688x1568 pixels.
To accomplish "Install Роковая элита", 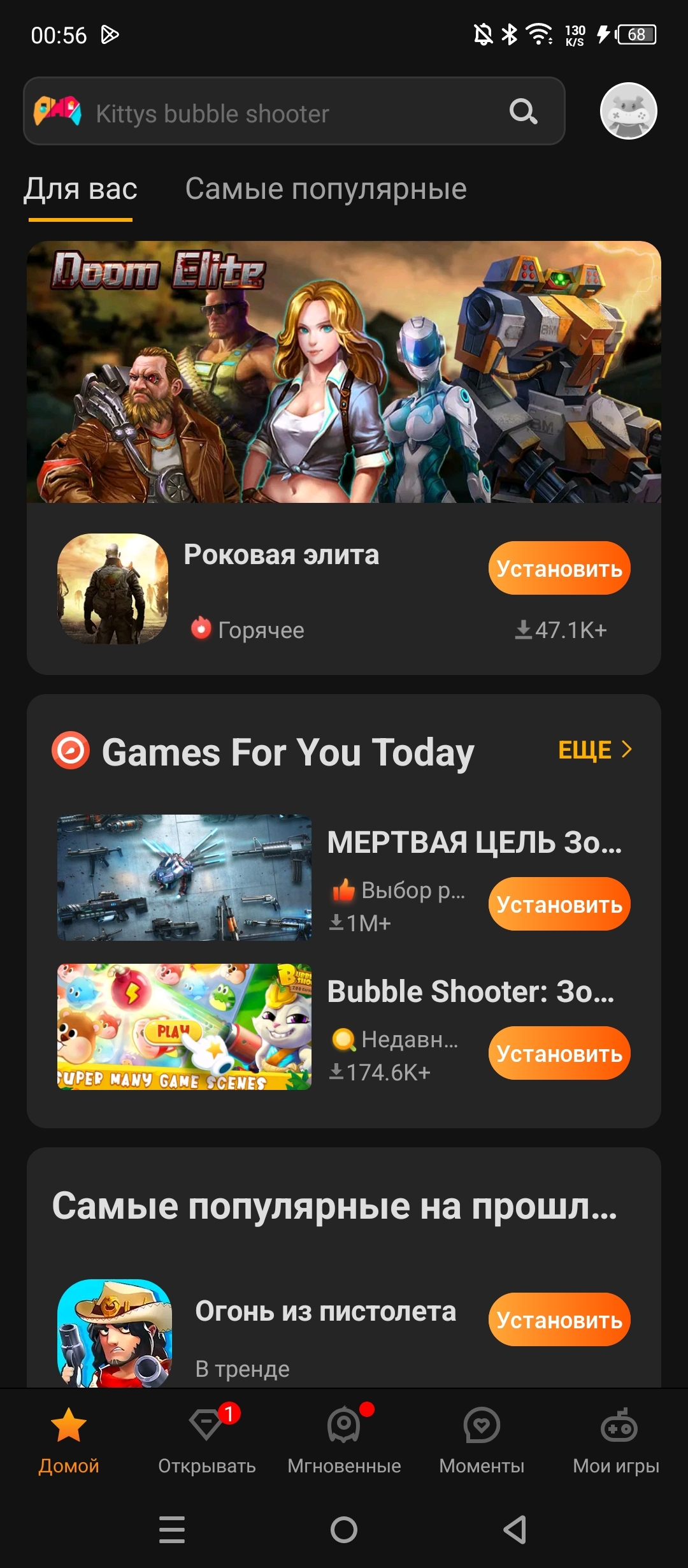I will (559, 568).
